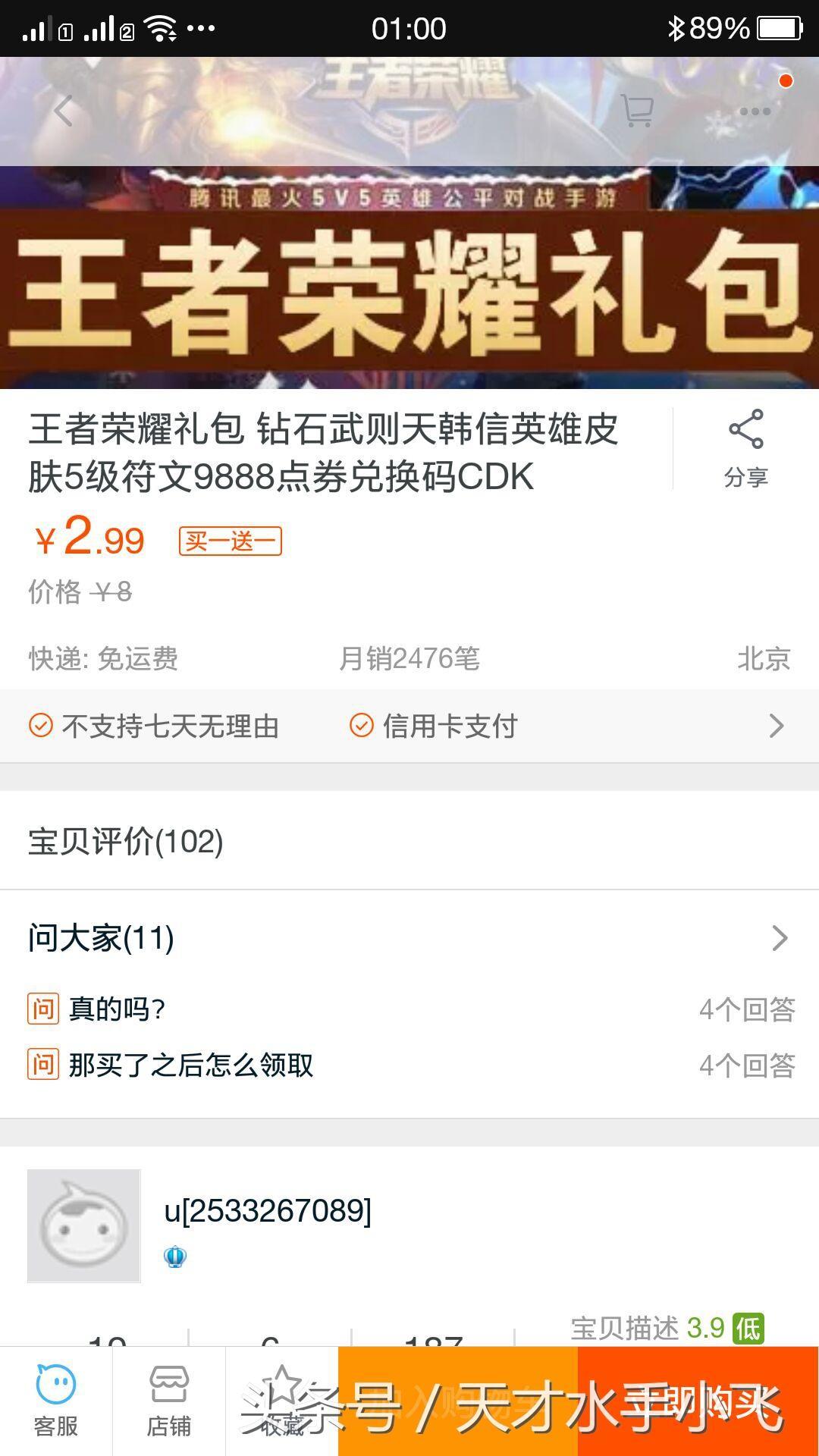
Task: Open seller u[2533267089] shop profile
Action: [x=267, y=1211]
